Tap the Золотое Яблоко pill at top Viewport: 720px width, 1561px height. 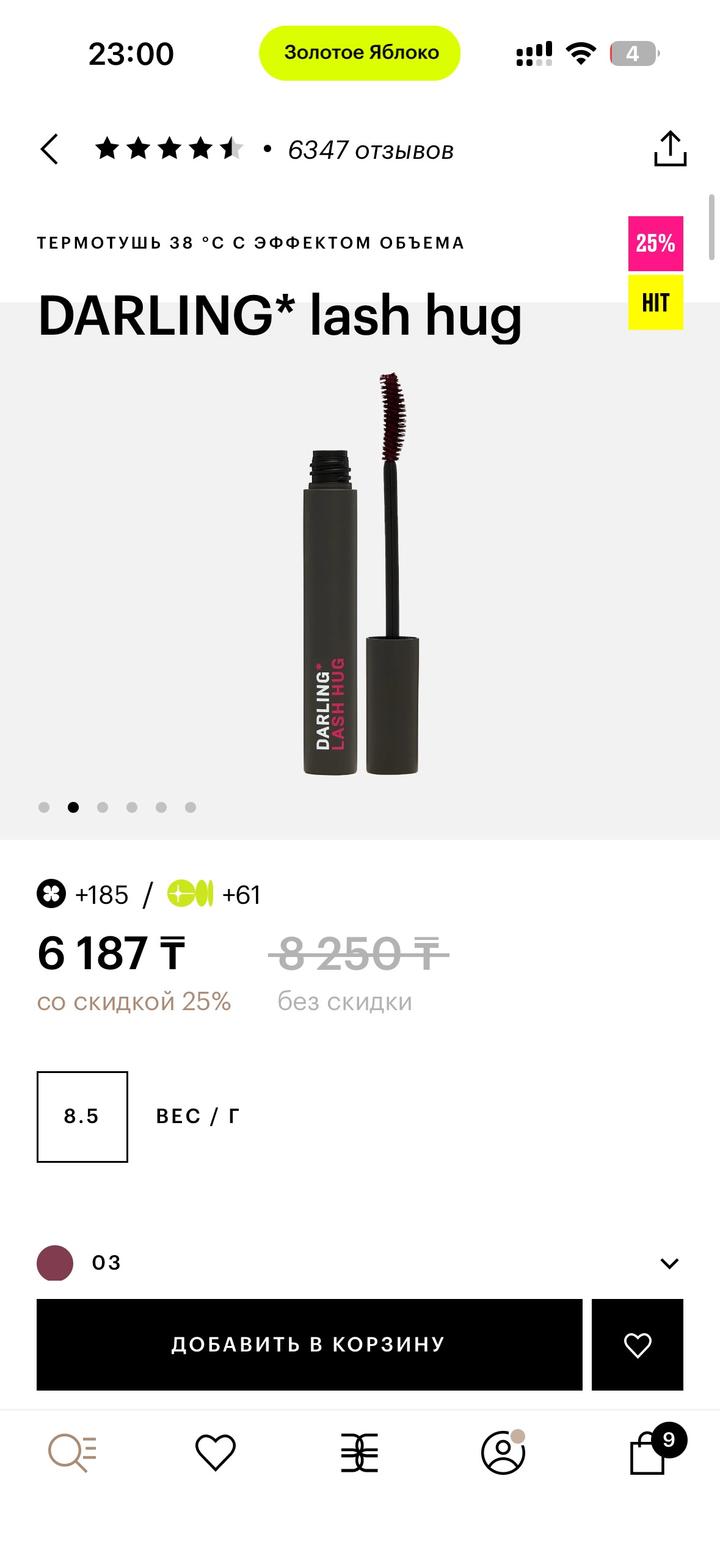[360, 53]
